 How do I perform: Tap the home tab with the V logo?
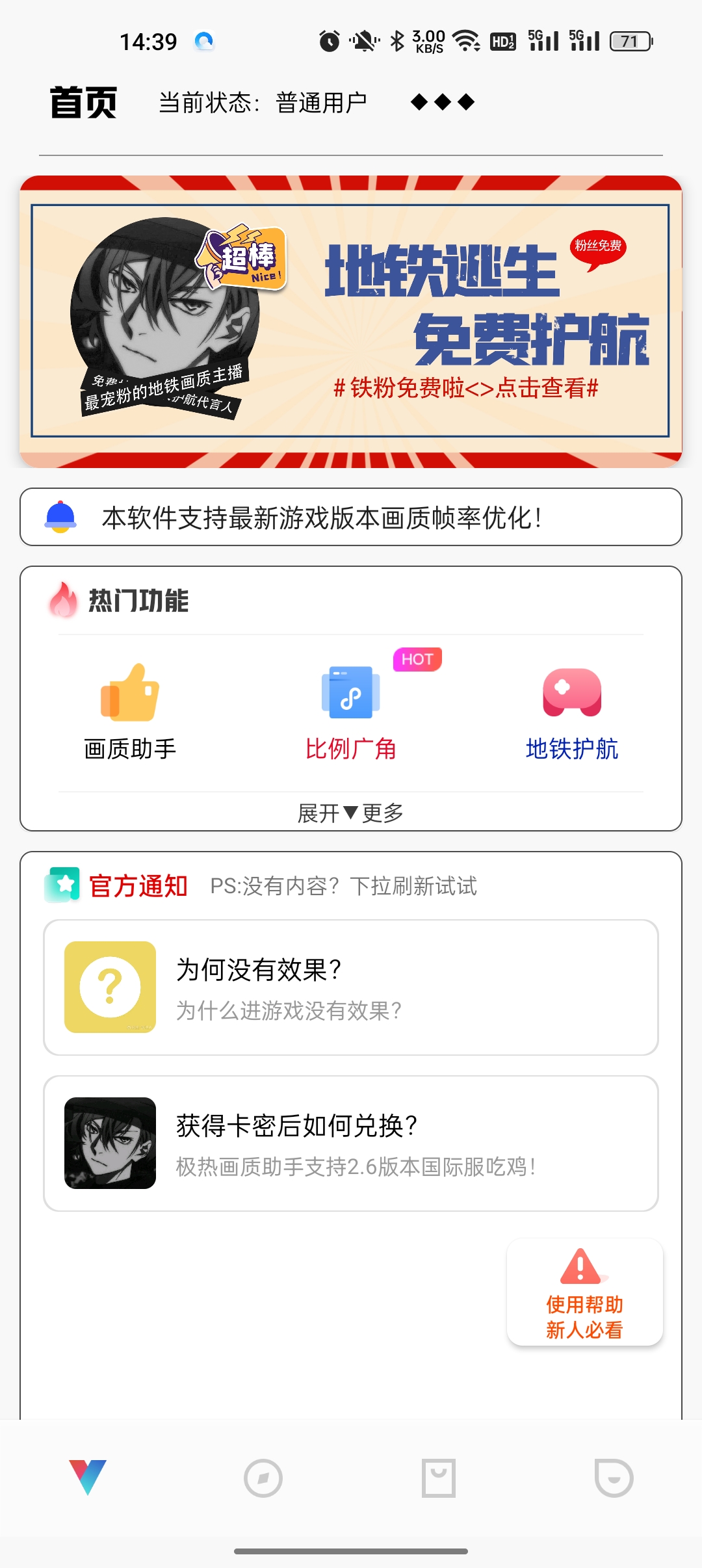coord(88,1478)
